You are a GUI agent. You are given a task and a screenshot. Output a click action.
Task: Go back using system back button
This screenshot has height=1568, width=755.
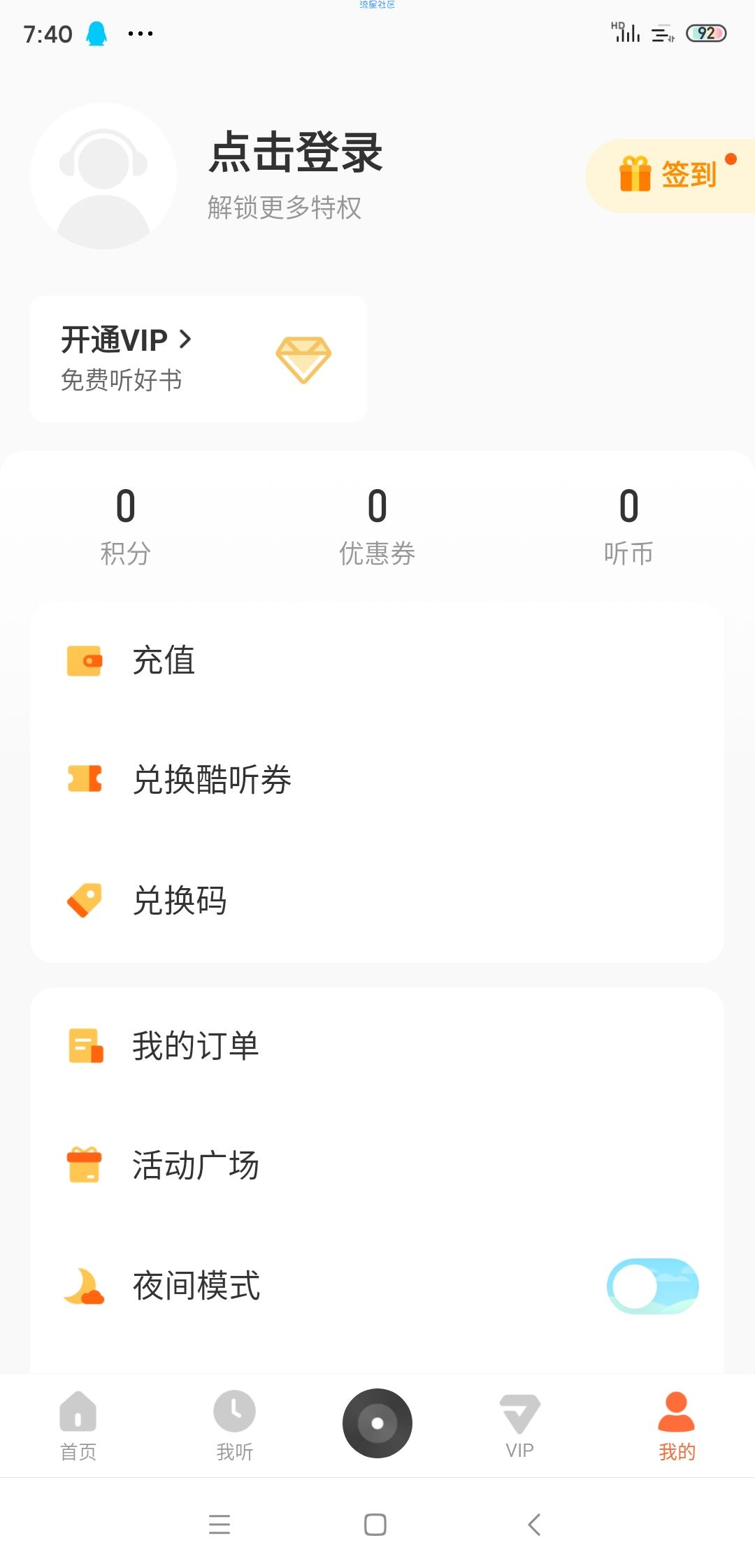click(x=535, y=1525)
